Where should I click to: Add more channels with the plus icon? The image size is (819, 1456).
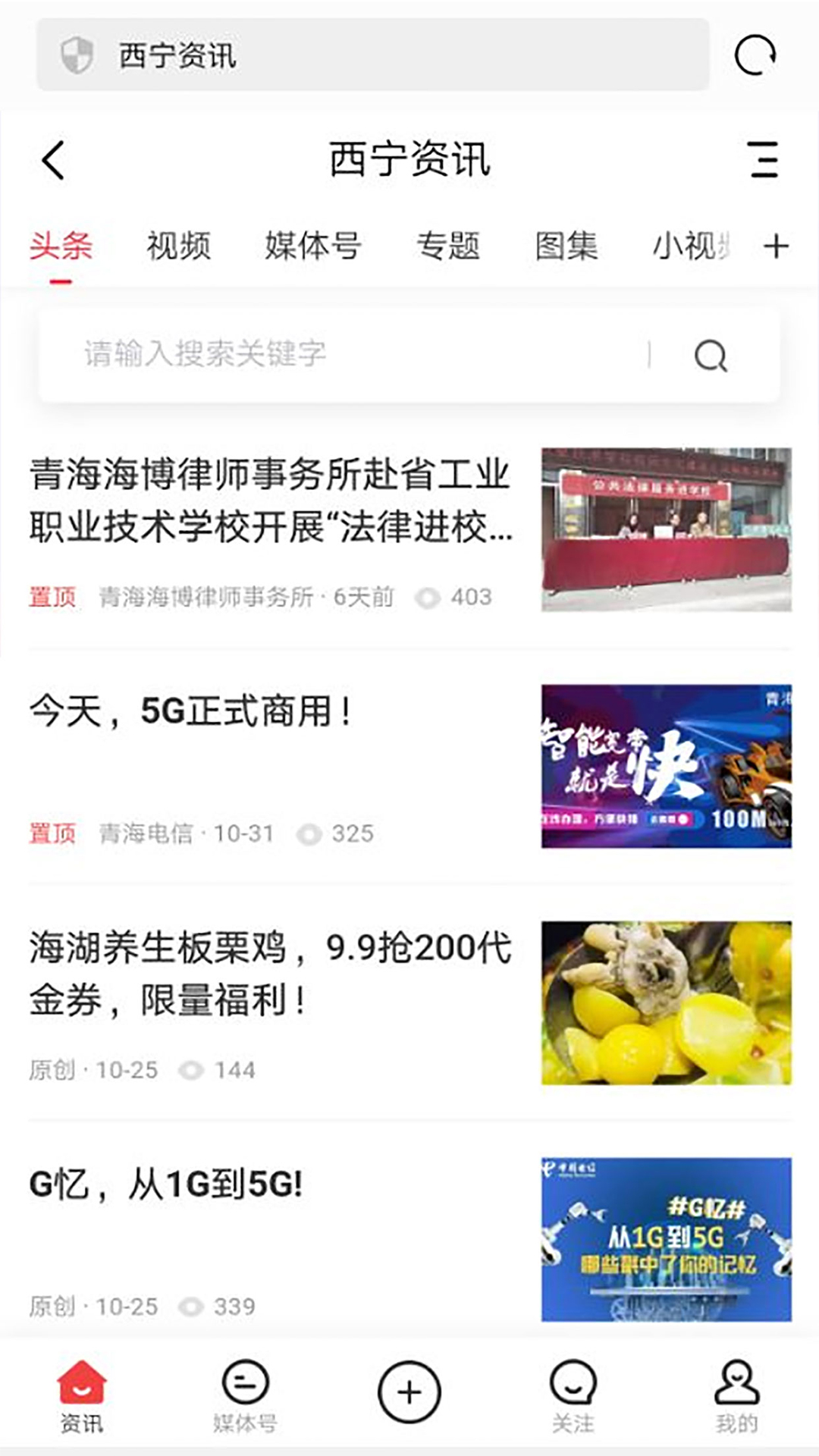pyautogui.click(x=776, y=246)
